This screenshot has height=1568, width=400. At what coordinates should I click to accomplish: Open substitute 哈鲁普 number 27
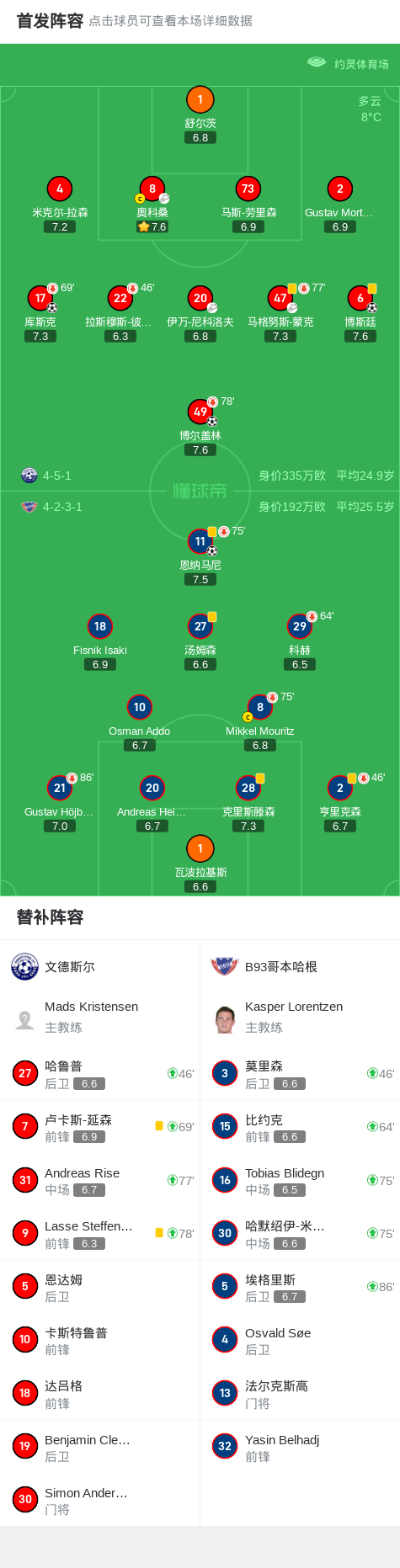[x=100, y=1073]
